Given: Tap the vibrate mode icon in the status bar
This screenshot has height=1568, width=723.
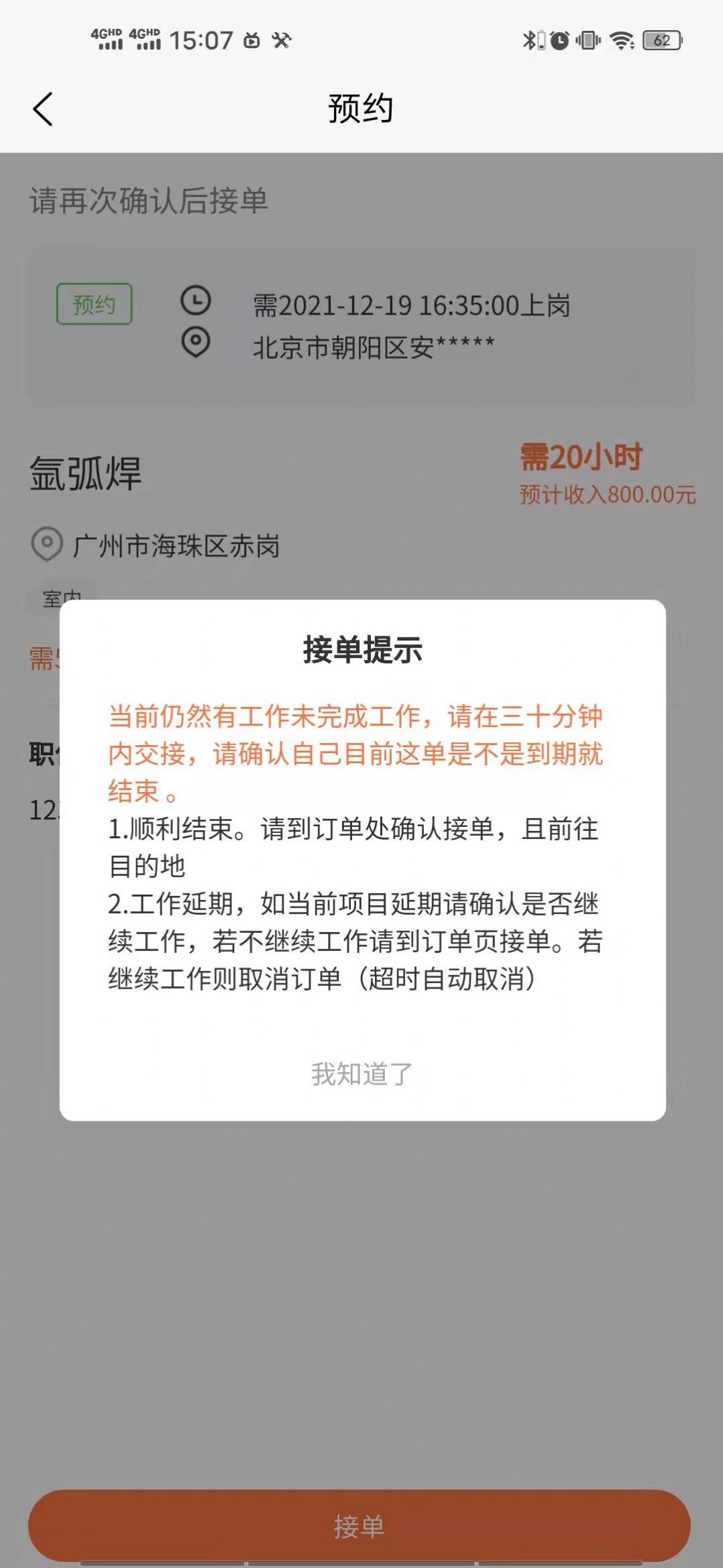Looking at the screenshot, I should [x=588, y=40].
